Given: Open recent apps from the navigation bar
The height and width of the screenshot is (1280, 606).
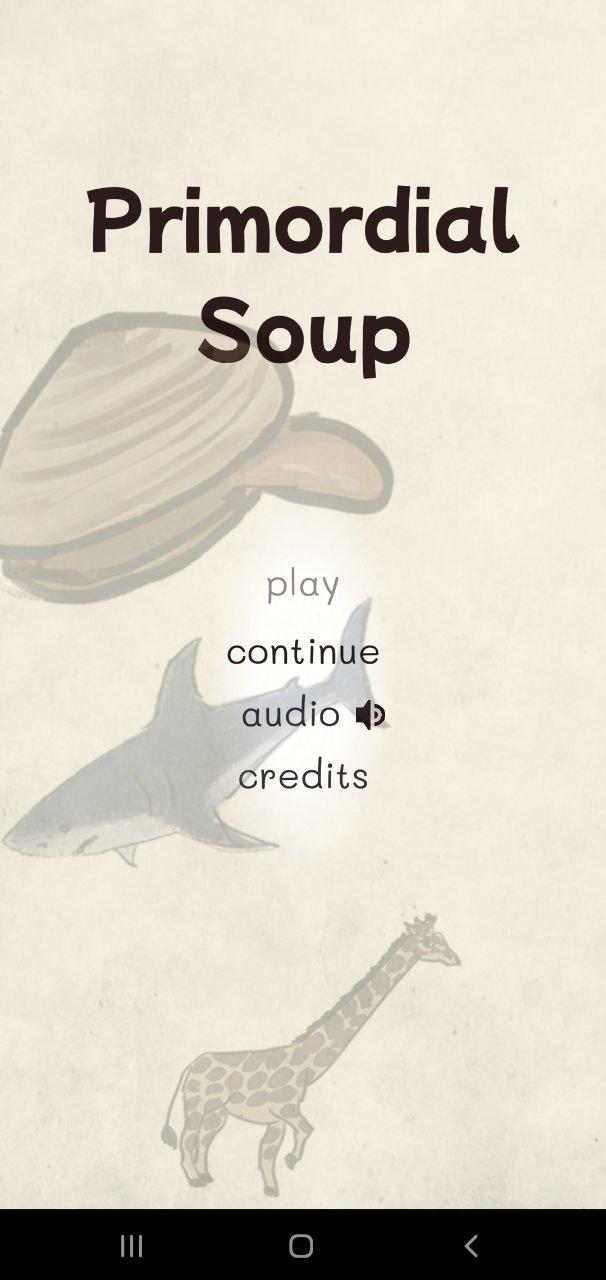Looking at the screenshot, I should click(131, 1245).
